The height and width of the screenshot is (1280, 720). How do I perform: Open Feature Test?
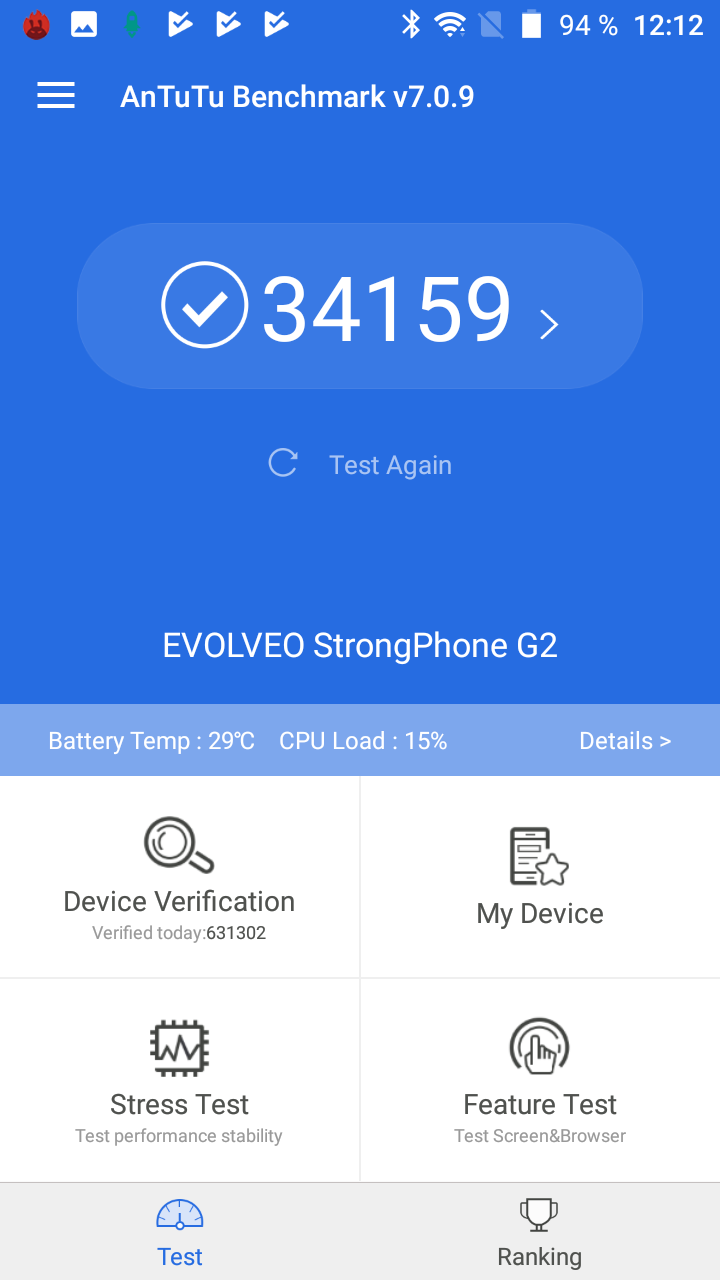click(540, 1081)
